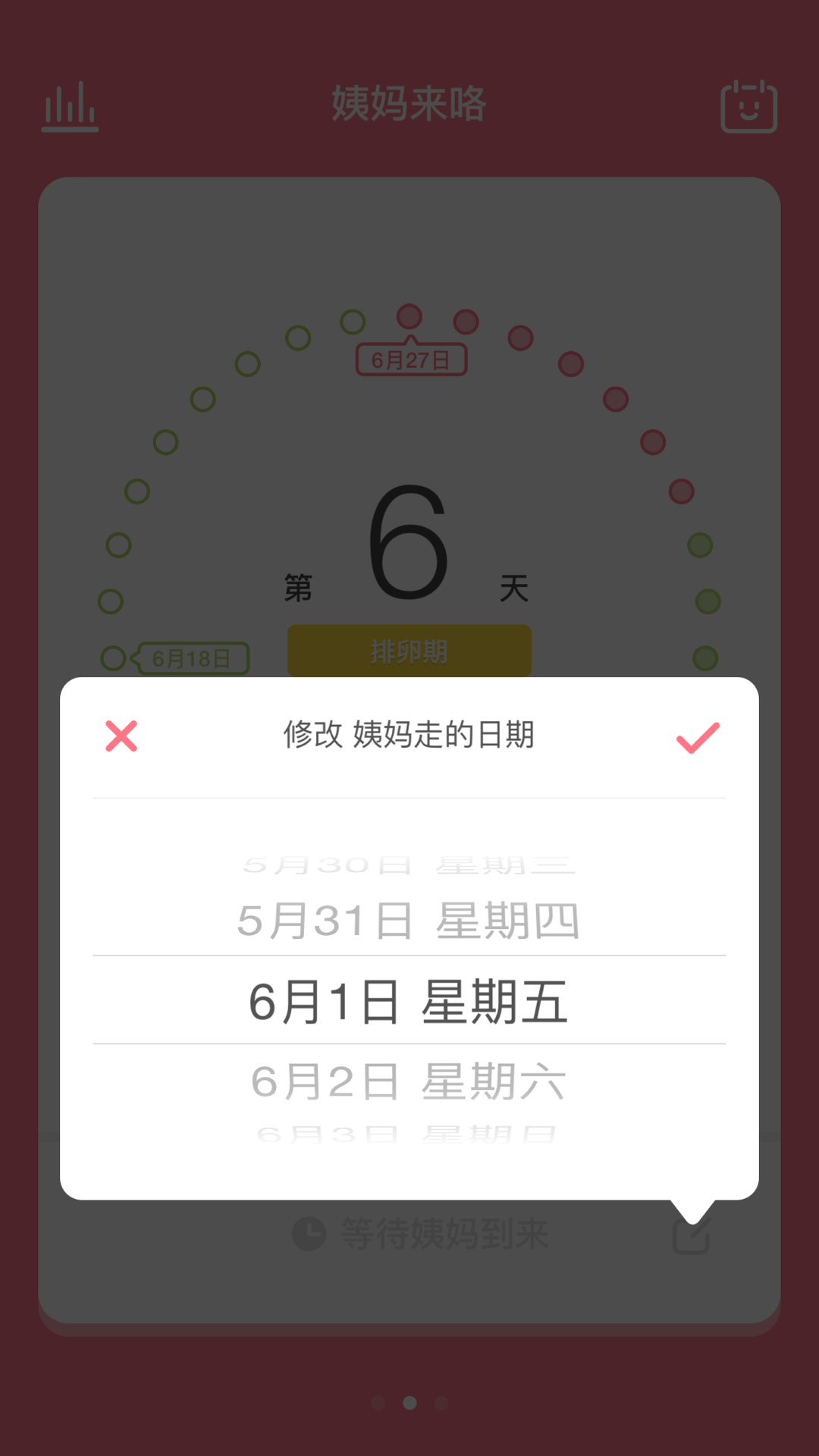This screenshot has width=819, height=1456.
Task: Dismiss the picker with the red X
Action: click(x=120, y=736)
